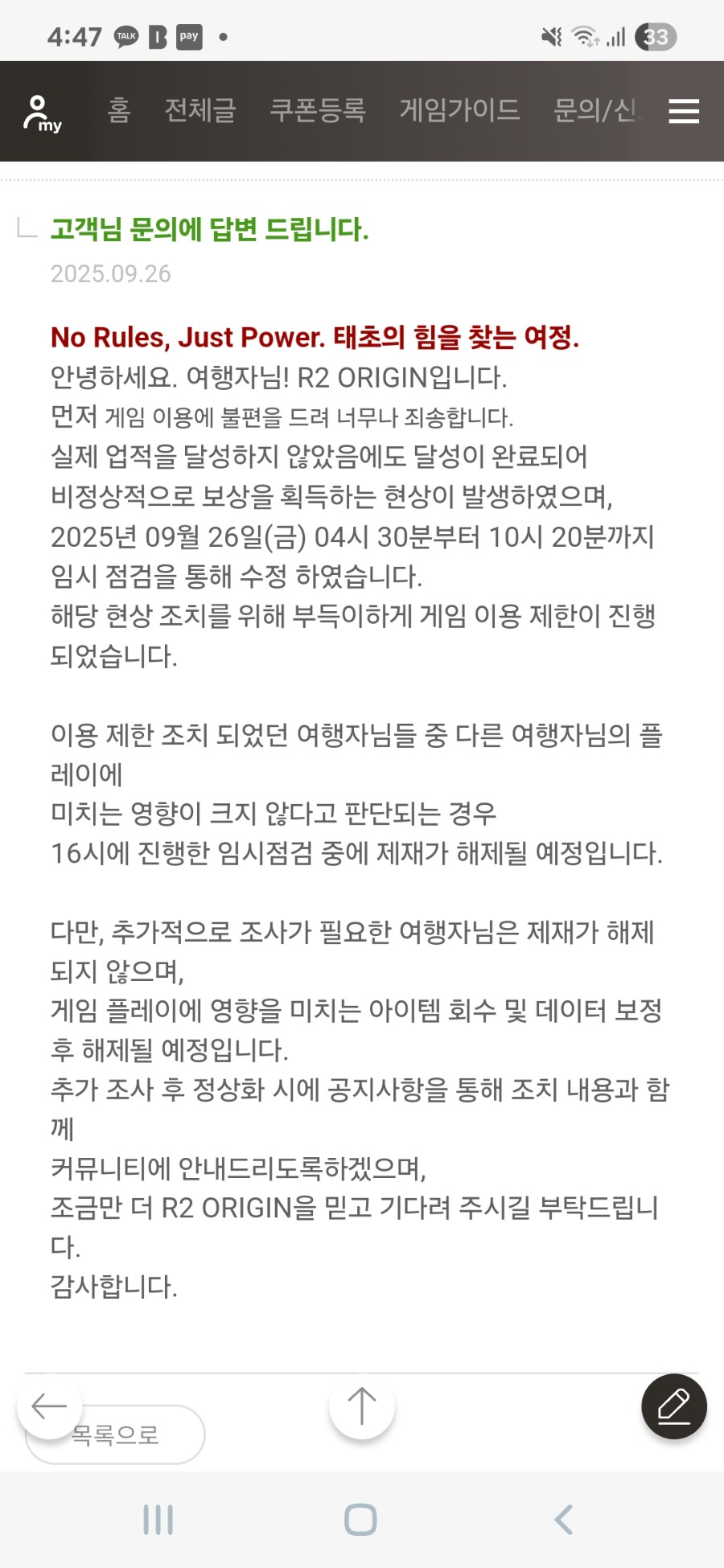724x1568 pixels.
Task: Open the 문의/신고 tab
Action: (x=597, y=110)
